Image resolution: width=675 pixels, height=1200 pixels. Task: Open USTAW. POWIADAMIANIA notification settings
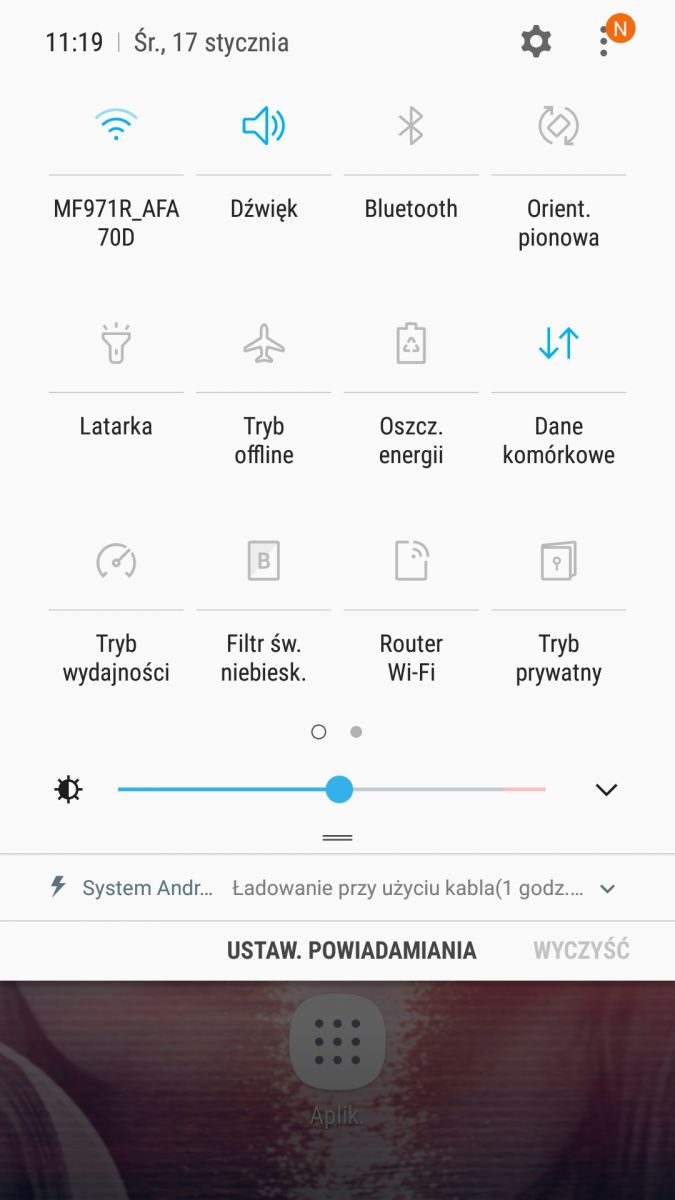351,950
